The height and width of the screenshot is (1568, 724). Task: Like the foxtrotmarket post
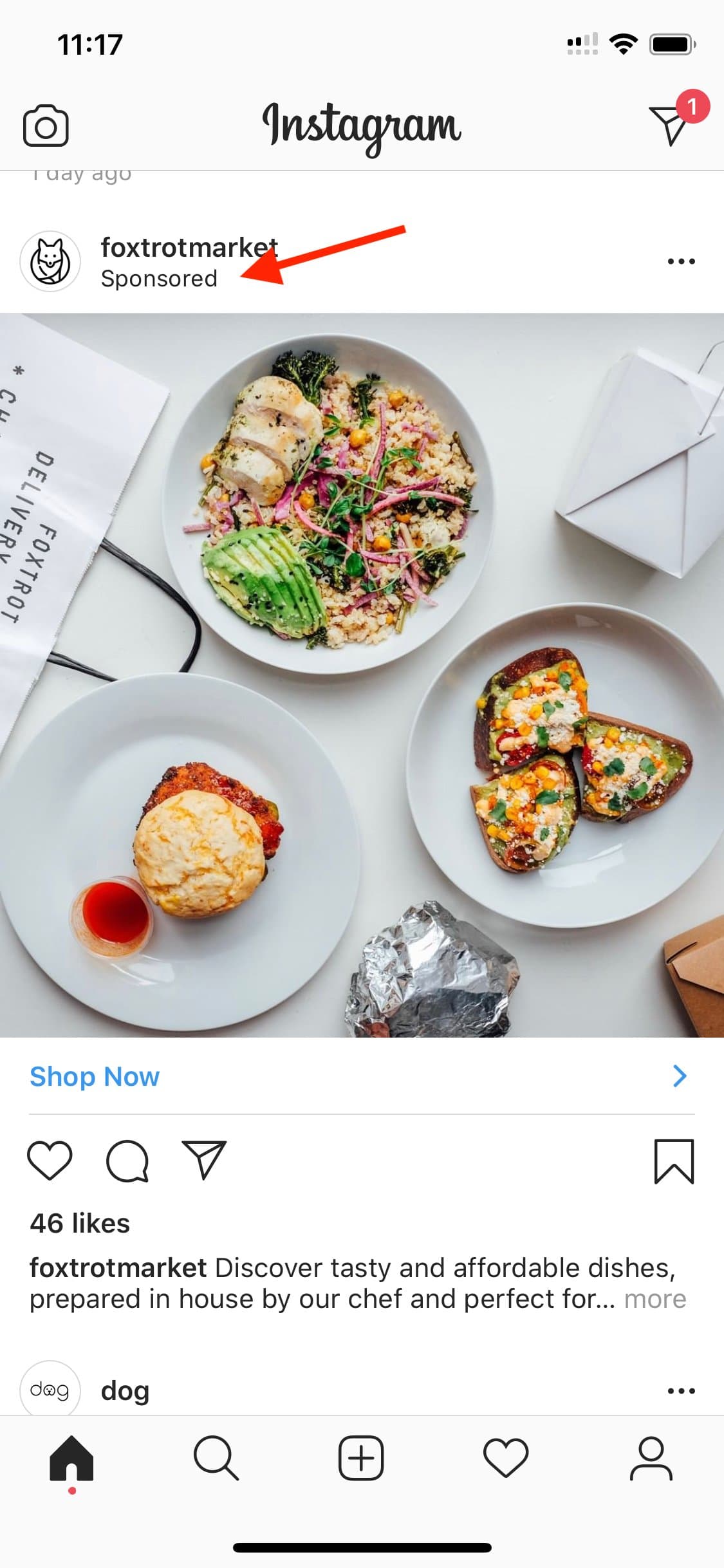click(x=50, y=1161)
